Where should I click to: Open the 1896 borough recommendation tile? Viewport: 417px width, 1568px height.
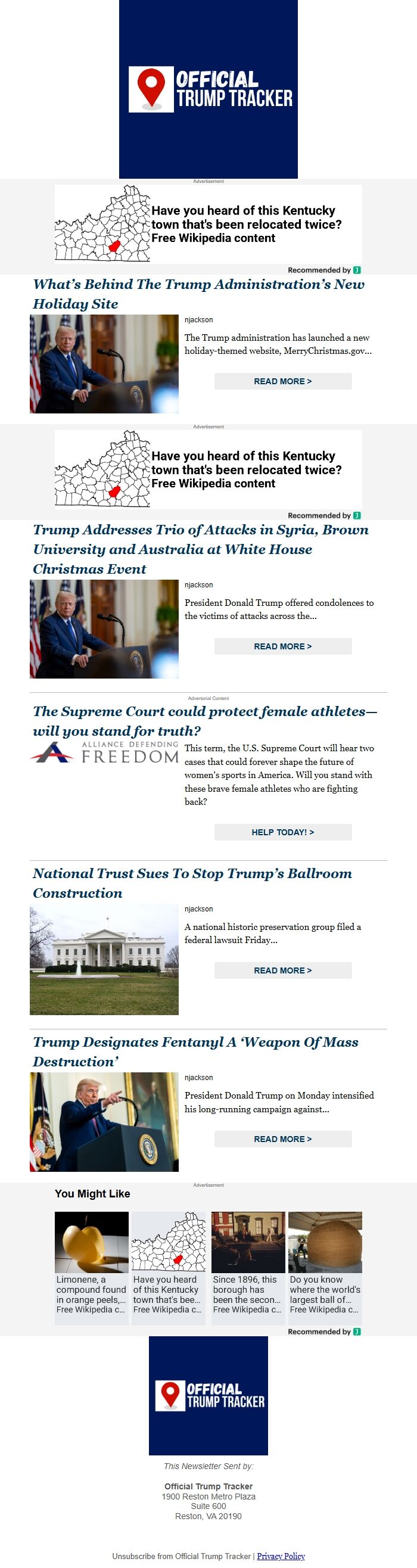[x=248, y=1263]
